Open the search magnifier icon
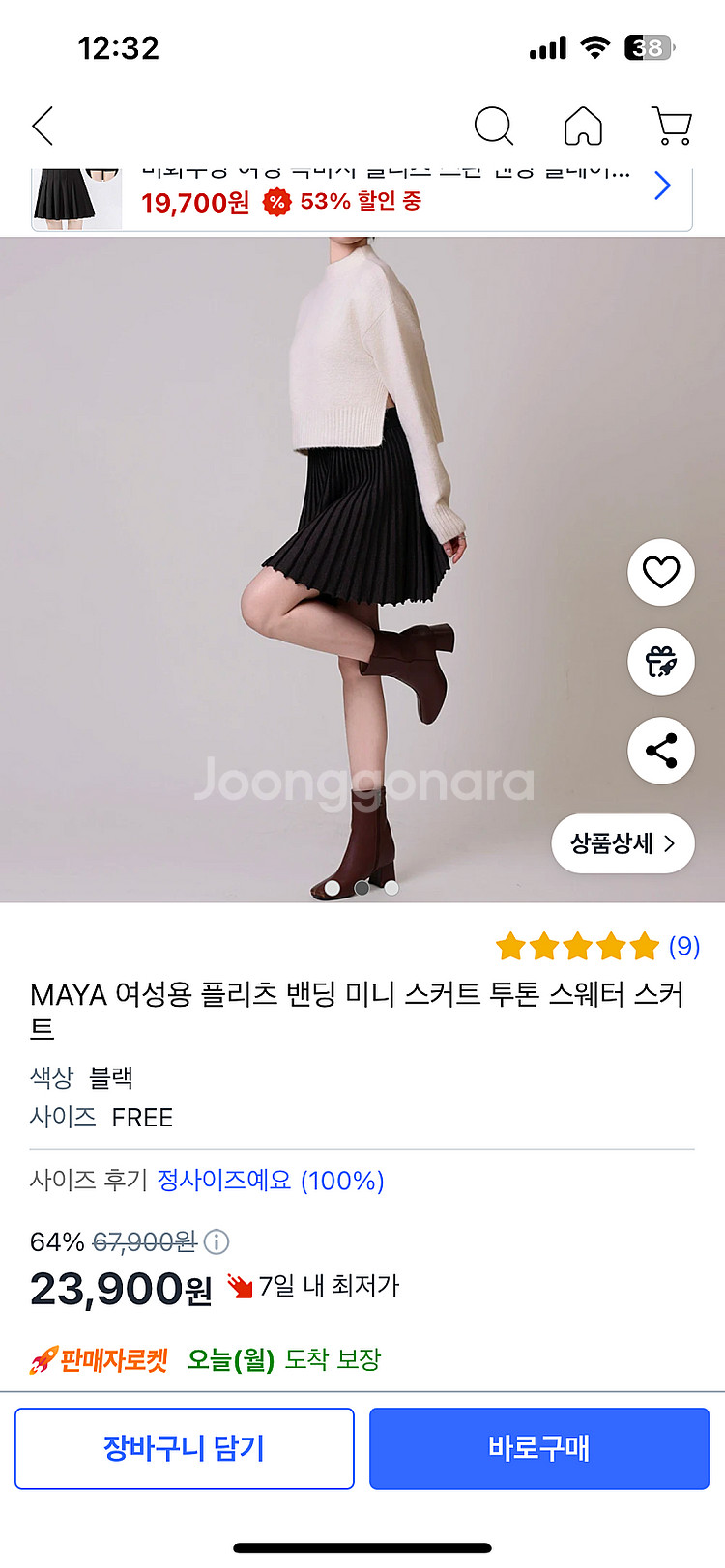 coord(493,126)
